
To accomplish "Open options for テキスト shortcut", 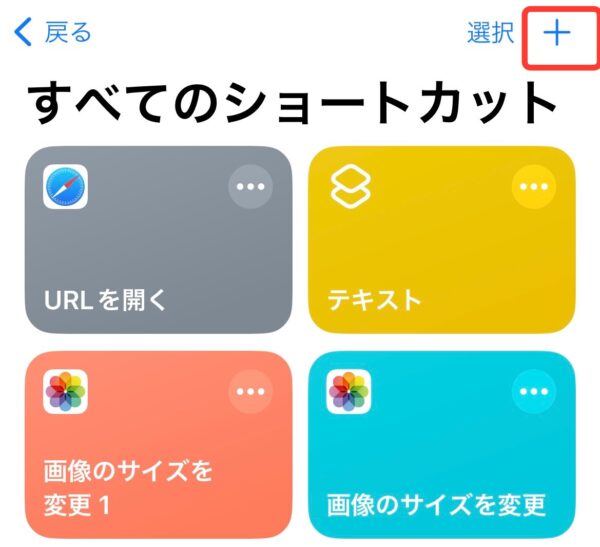I will point(533,187).
